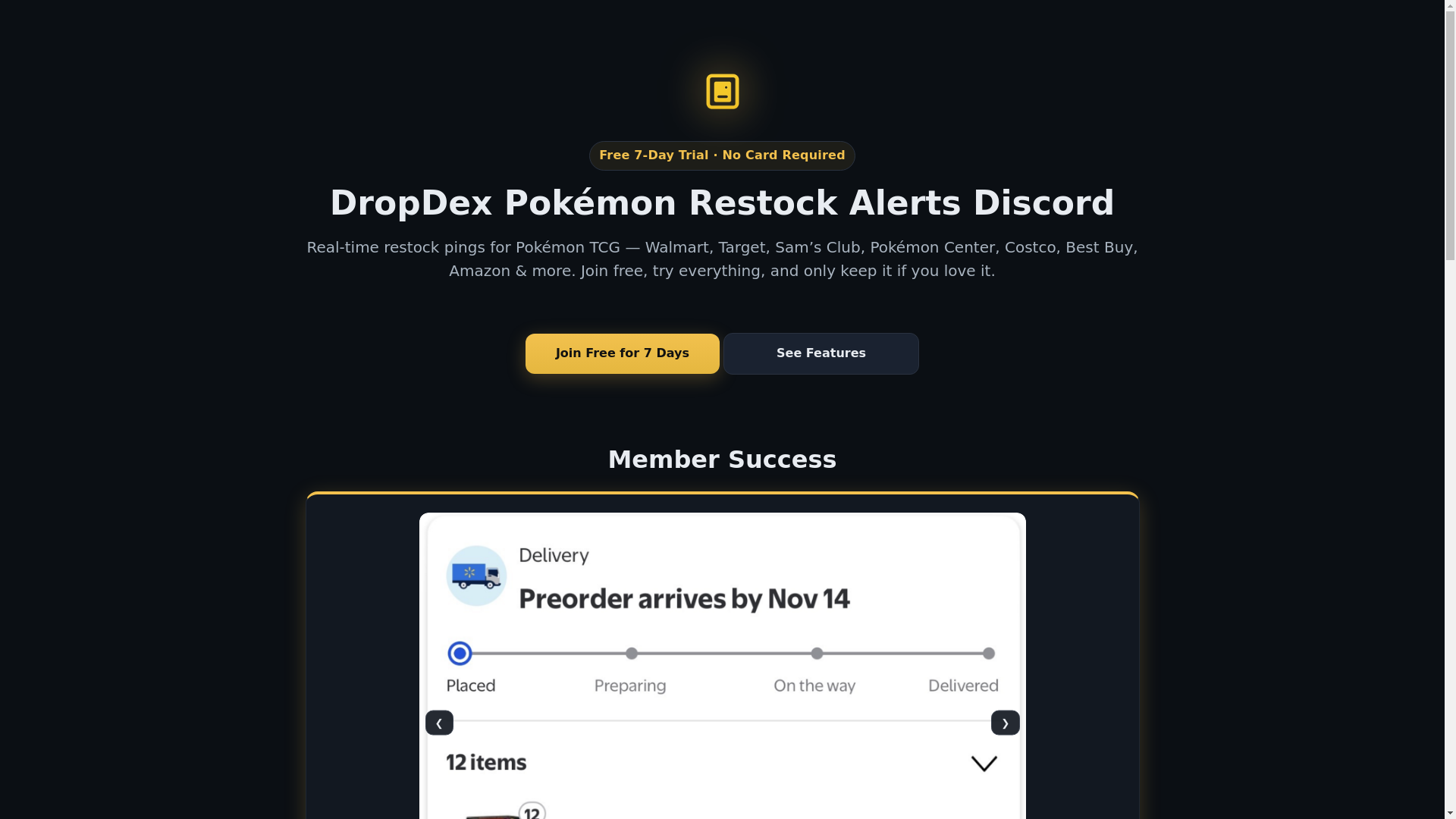Tap Join Free for 7 Days button

tap(622, 353)
